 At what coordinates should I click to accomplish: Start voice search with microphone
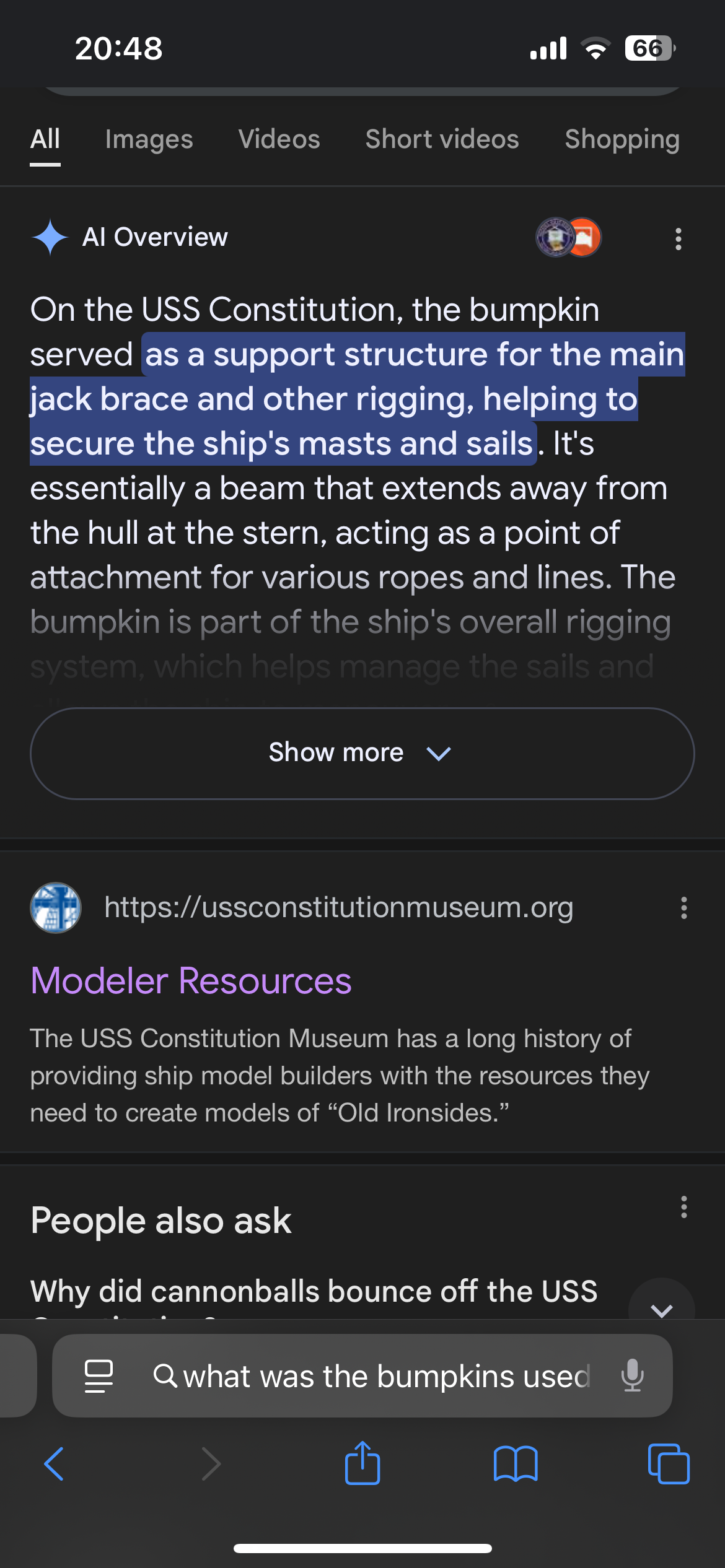(632, 1375)
